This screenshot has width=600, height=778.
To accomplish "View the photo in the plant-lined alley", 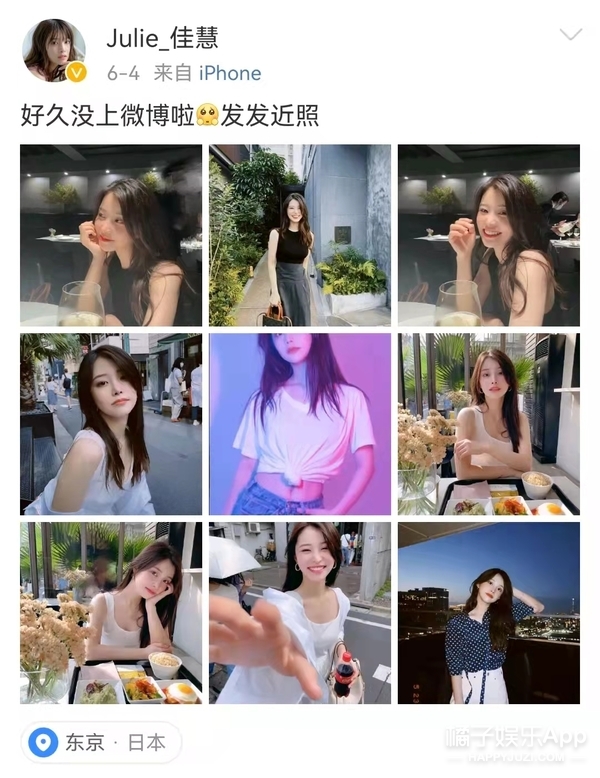I will [299, 235].
